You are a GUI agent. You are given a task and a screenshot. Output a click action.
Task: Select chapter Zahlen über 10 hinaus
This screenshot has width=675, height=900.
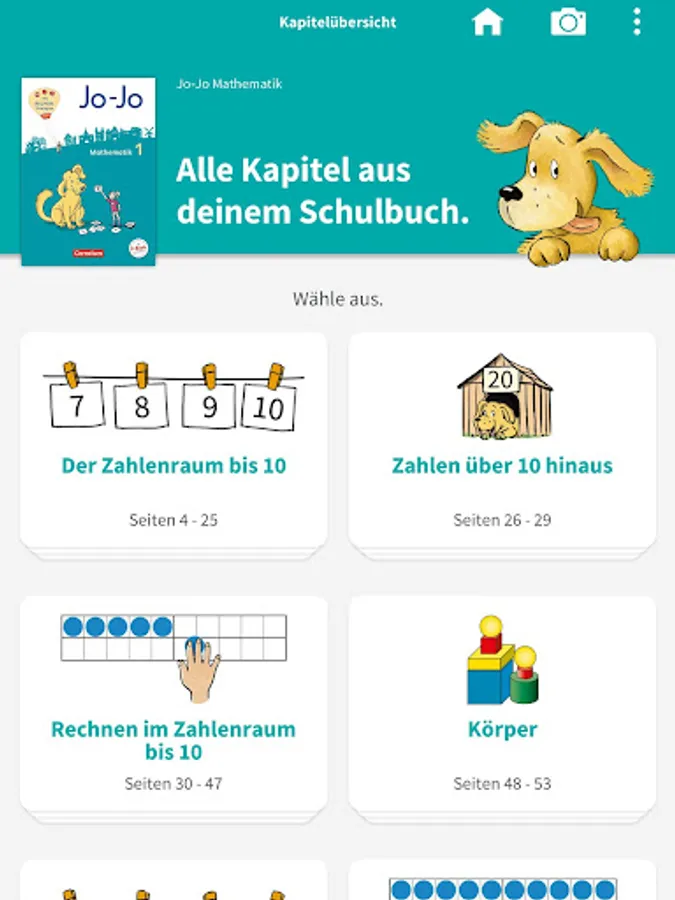click(502, 440)
